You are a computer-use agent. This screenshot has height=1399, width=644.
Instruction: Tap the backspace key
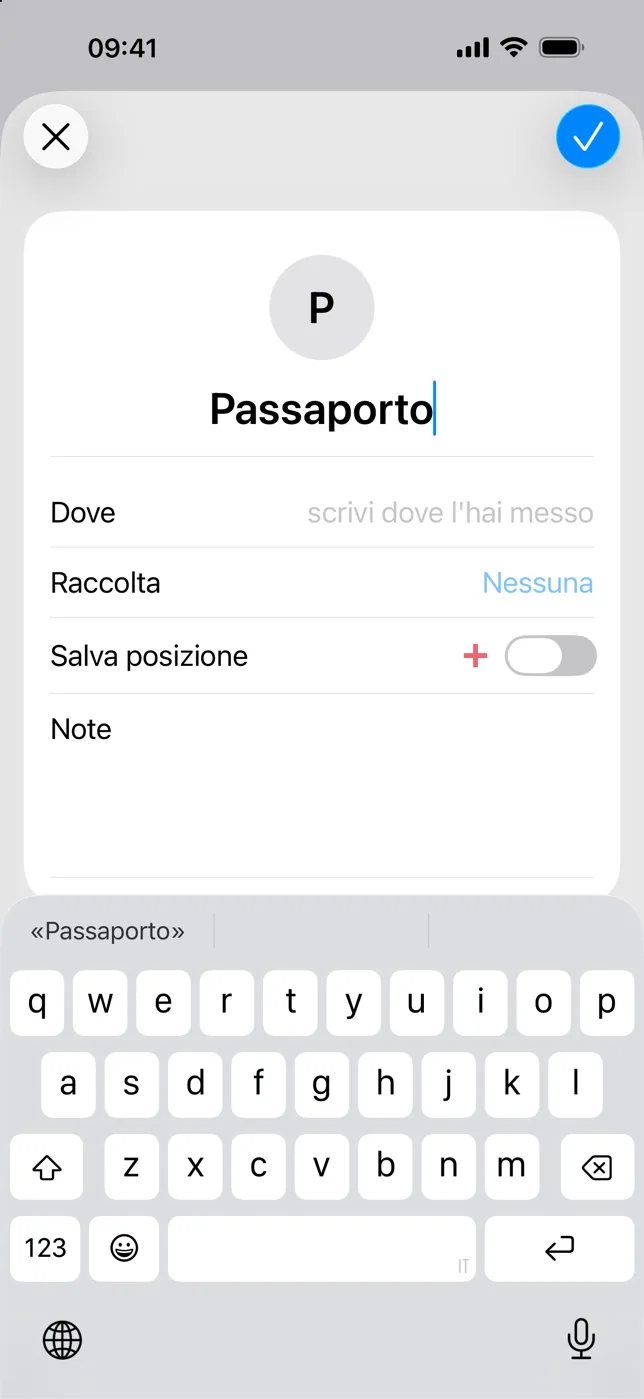pyautogui.click(x=597, y=1166)
